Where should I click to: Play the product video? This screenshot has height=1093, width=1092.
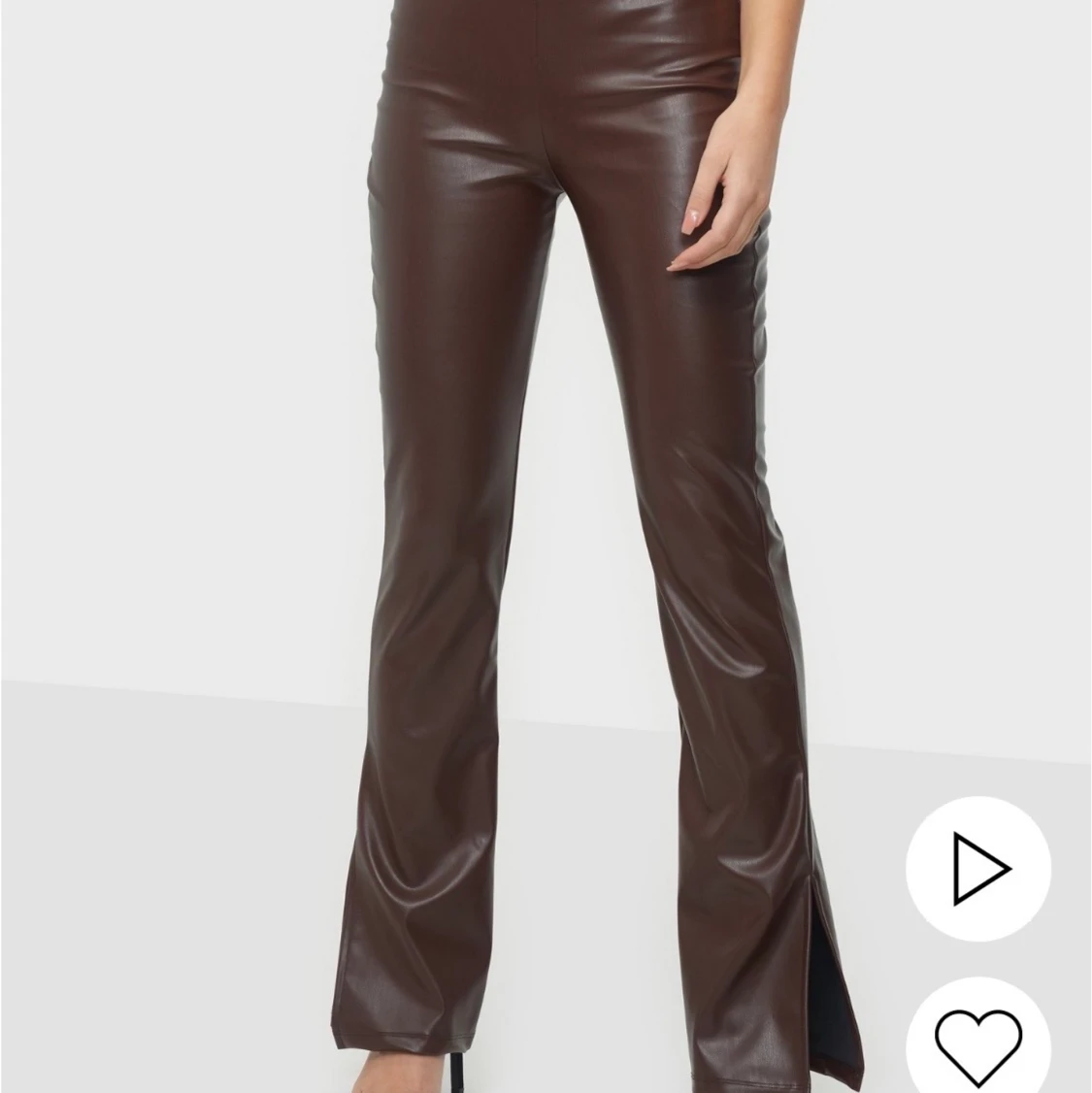pos(978,868)
